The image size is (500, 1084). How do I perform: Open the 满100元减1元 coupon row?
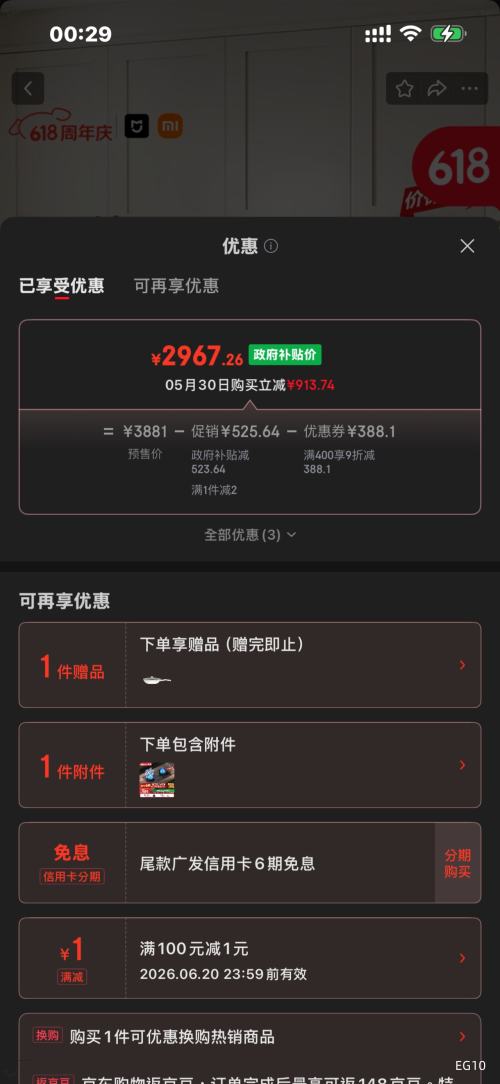point(250,958)
